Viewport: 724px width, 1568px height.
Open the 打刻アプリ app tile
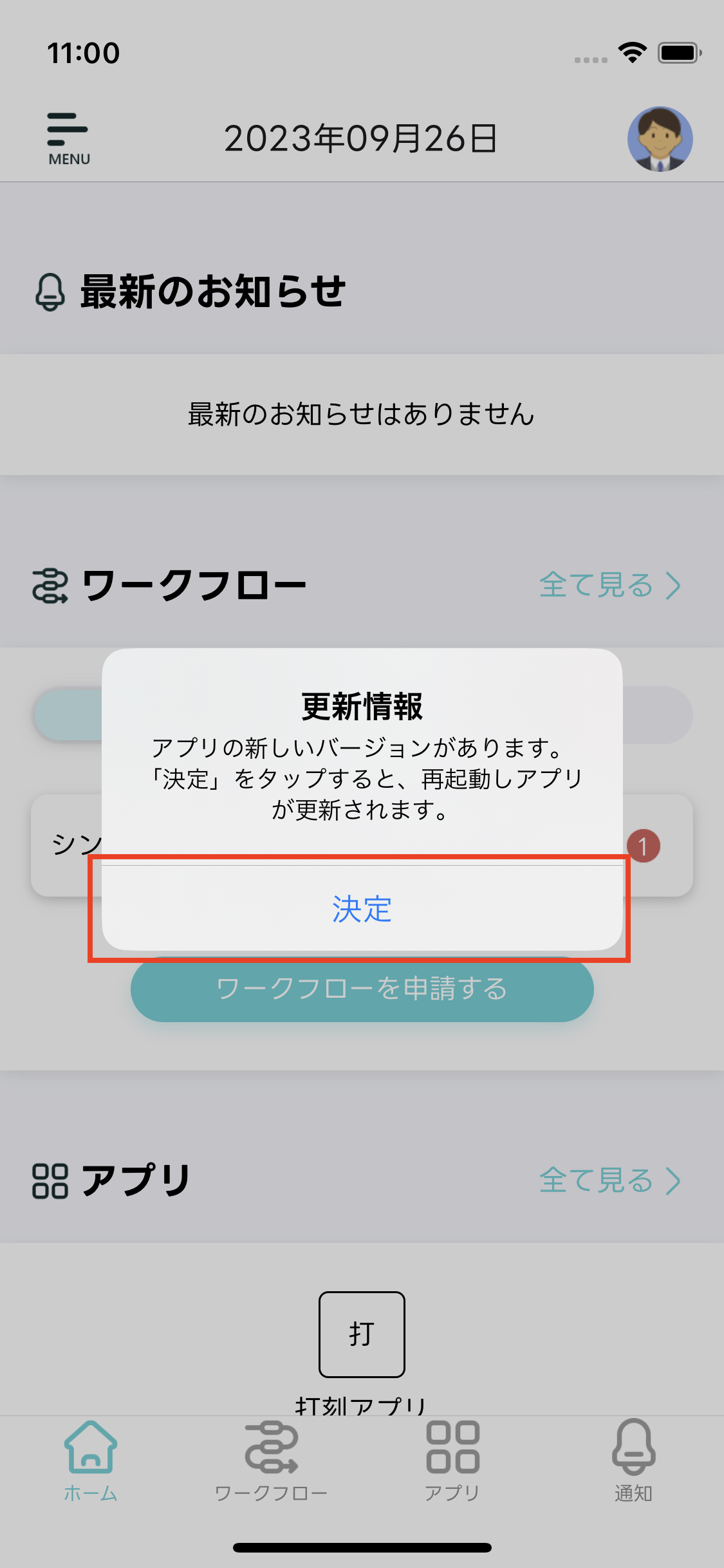(362, 1334)
